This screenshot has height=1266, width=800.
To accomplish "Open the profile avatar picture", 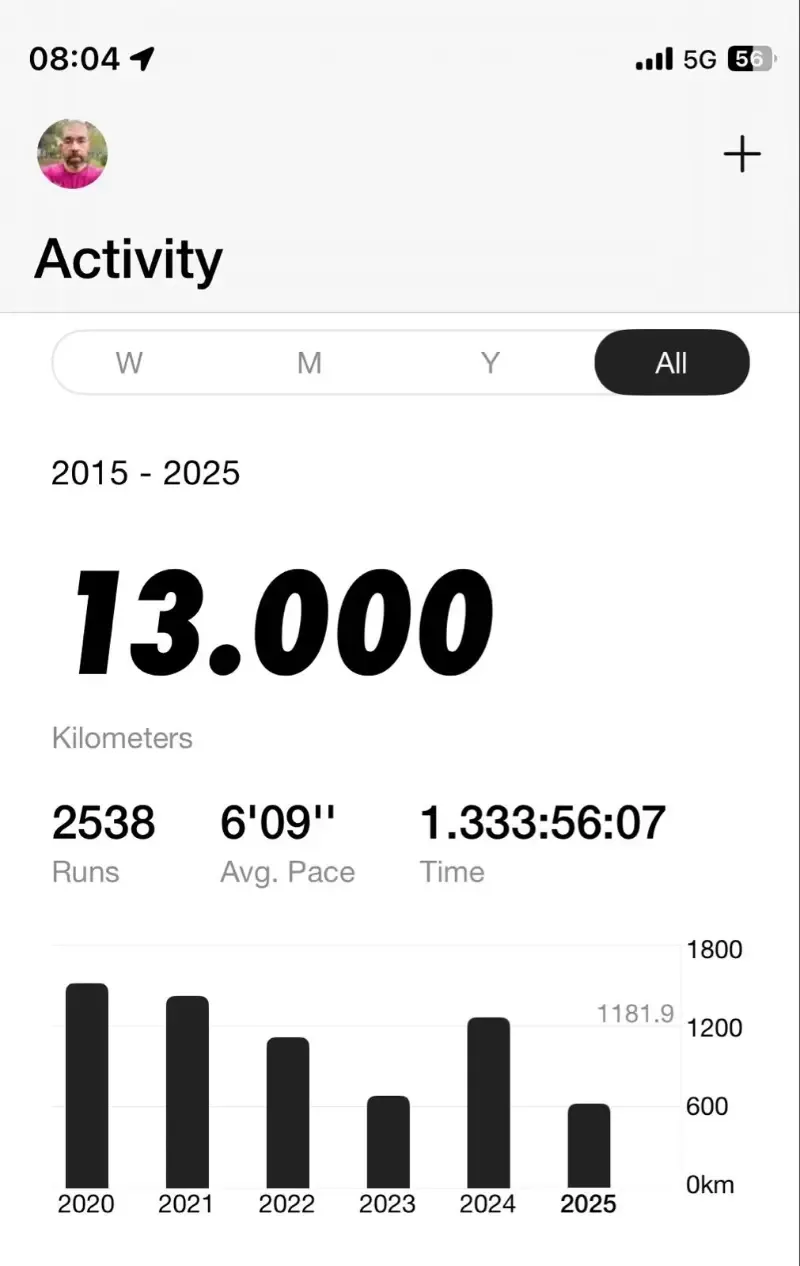I will (72, 154).
